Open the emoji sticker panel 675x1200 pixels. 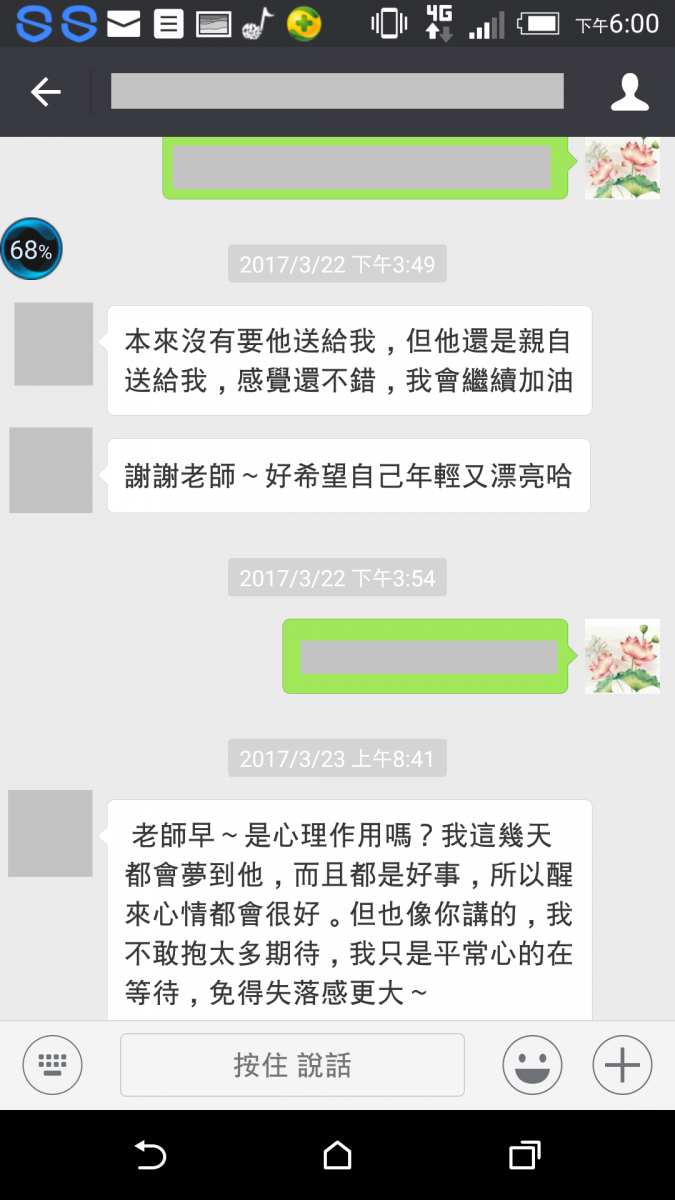[532, 1065]
